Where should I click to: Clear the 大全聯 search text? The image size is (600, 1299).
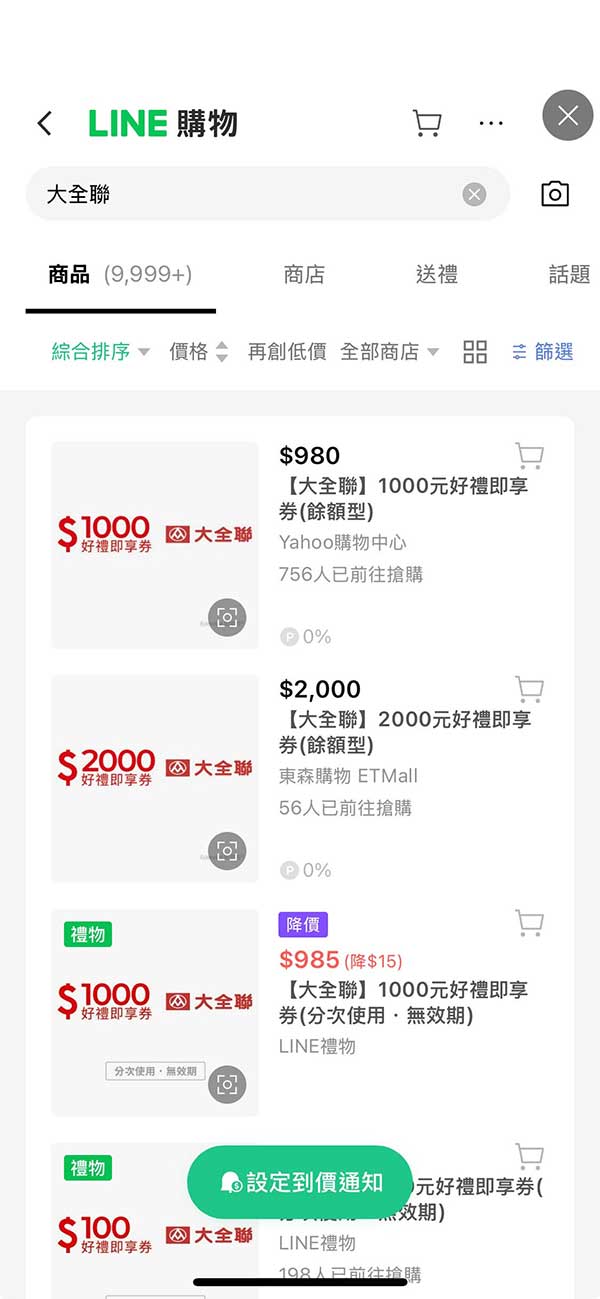tap(474, 194)
